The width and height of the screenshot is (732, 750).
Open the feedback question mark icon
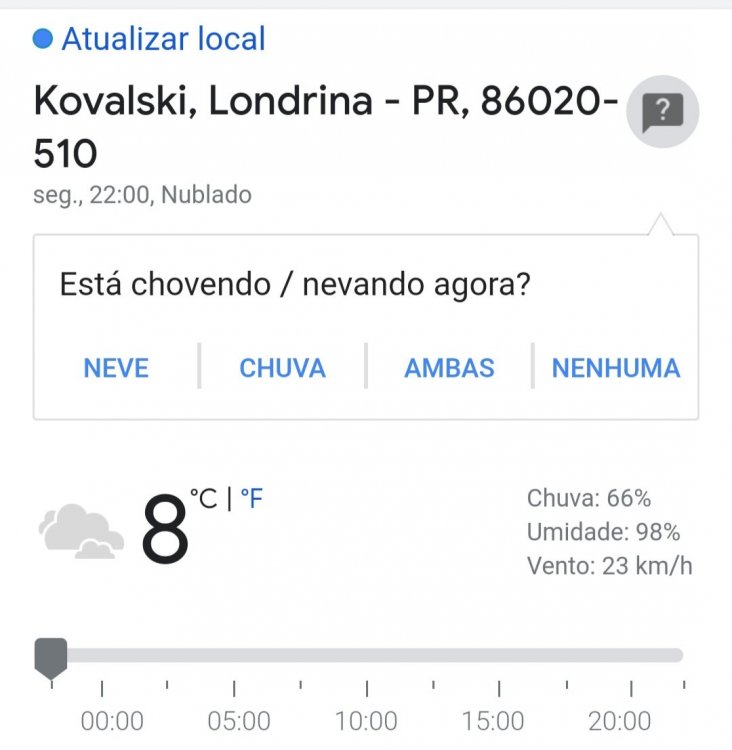click(x=662, y=112)
